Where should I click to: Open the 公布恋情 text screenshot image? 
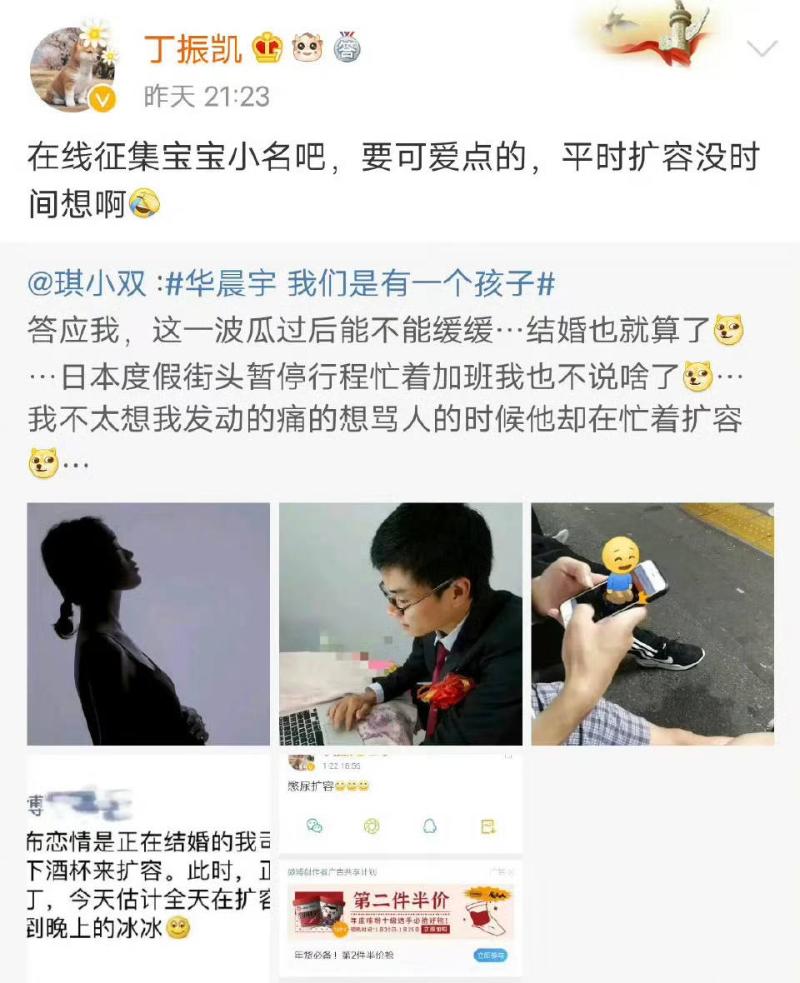(x=148, y=868)
